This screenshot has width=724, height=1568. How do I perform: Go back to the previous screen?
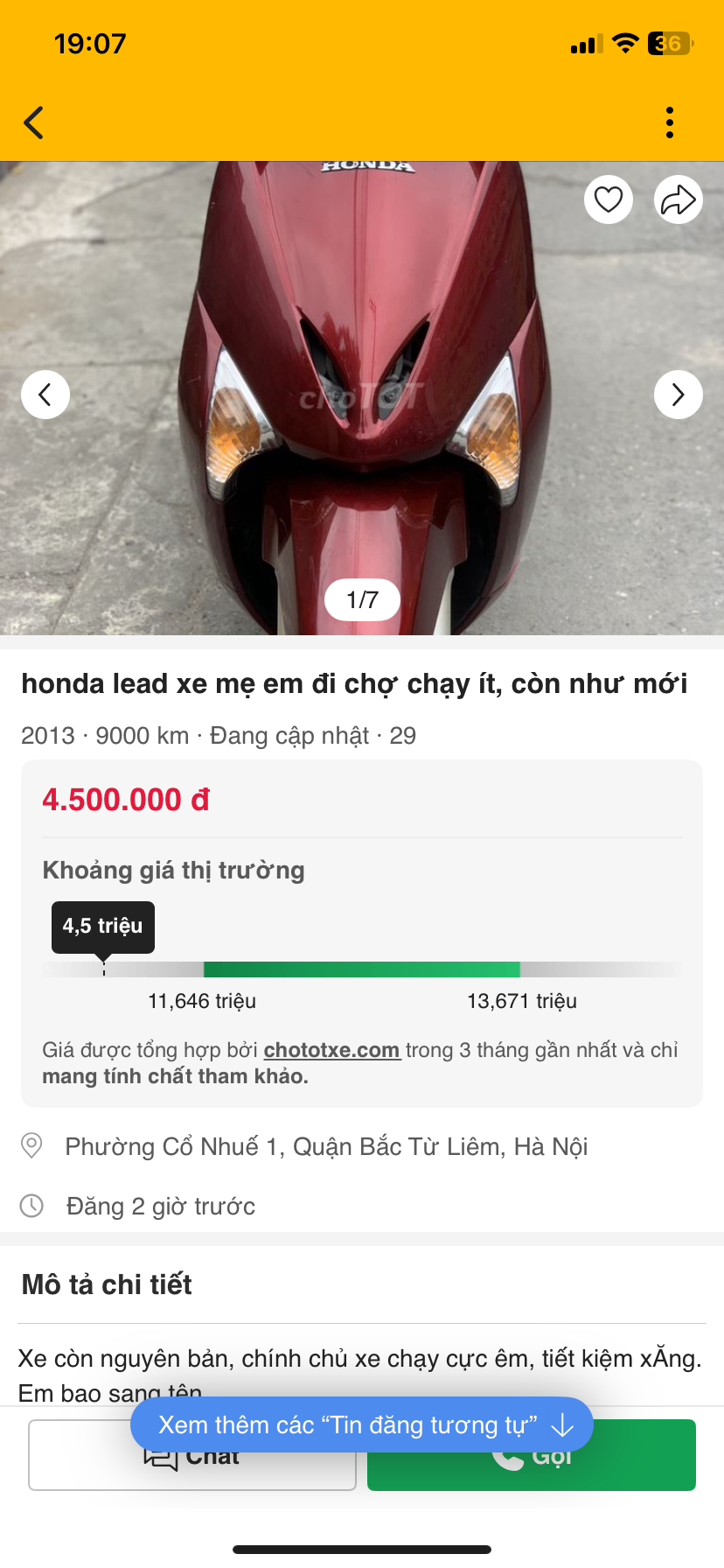click(x=34, y=122)
